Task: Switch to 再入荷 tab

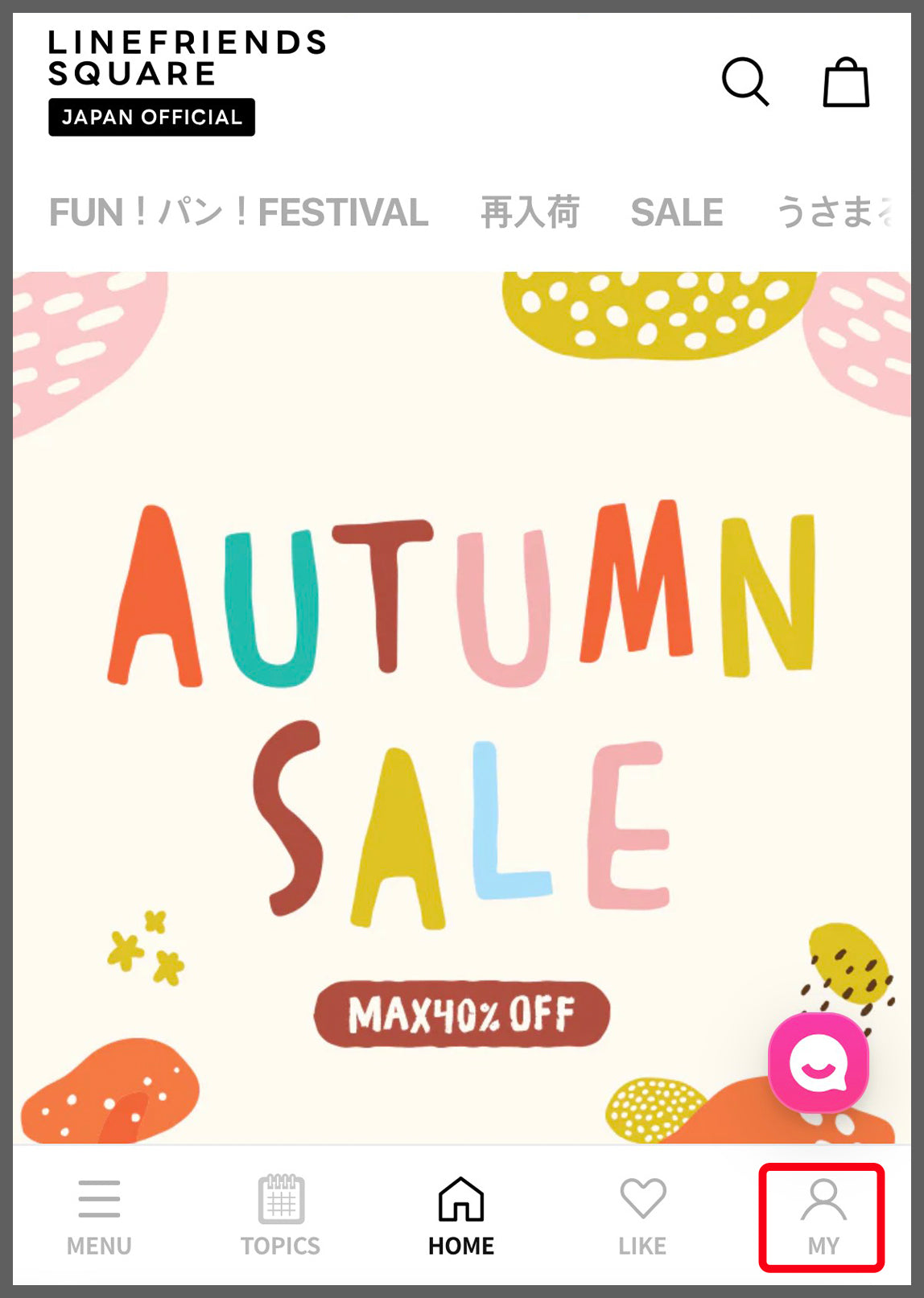Action: [530, 212]
